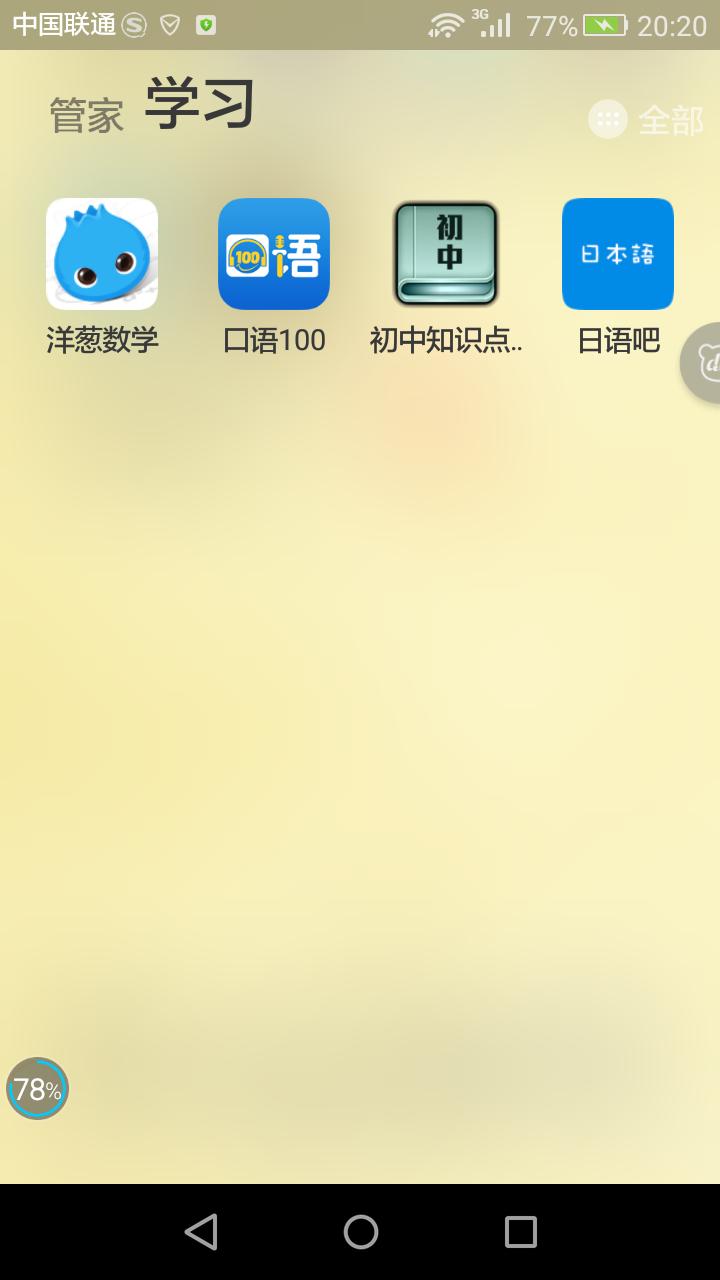Switch to the 管家 section
The height and width of the screenshot is (1280, 720).
click(85, 112)
